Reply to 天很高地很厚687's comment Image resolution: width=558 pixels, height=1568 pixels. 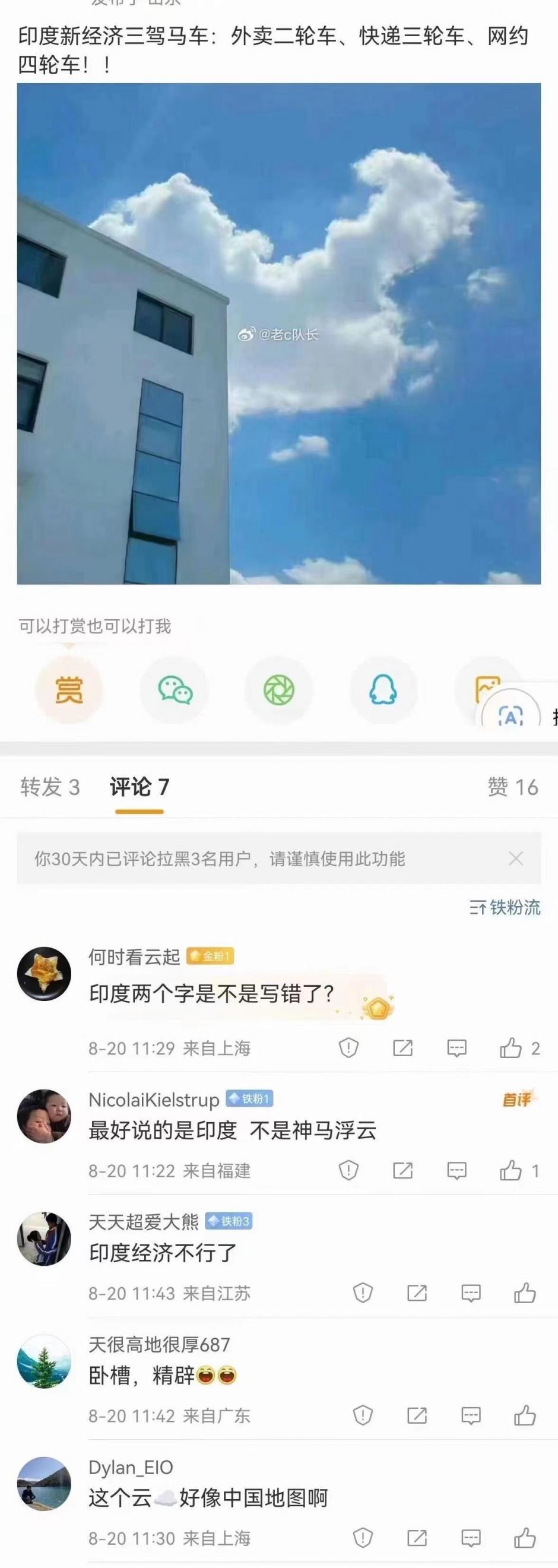[x=471, y=1415]
